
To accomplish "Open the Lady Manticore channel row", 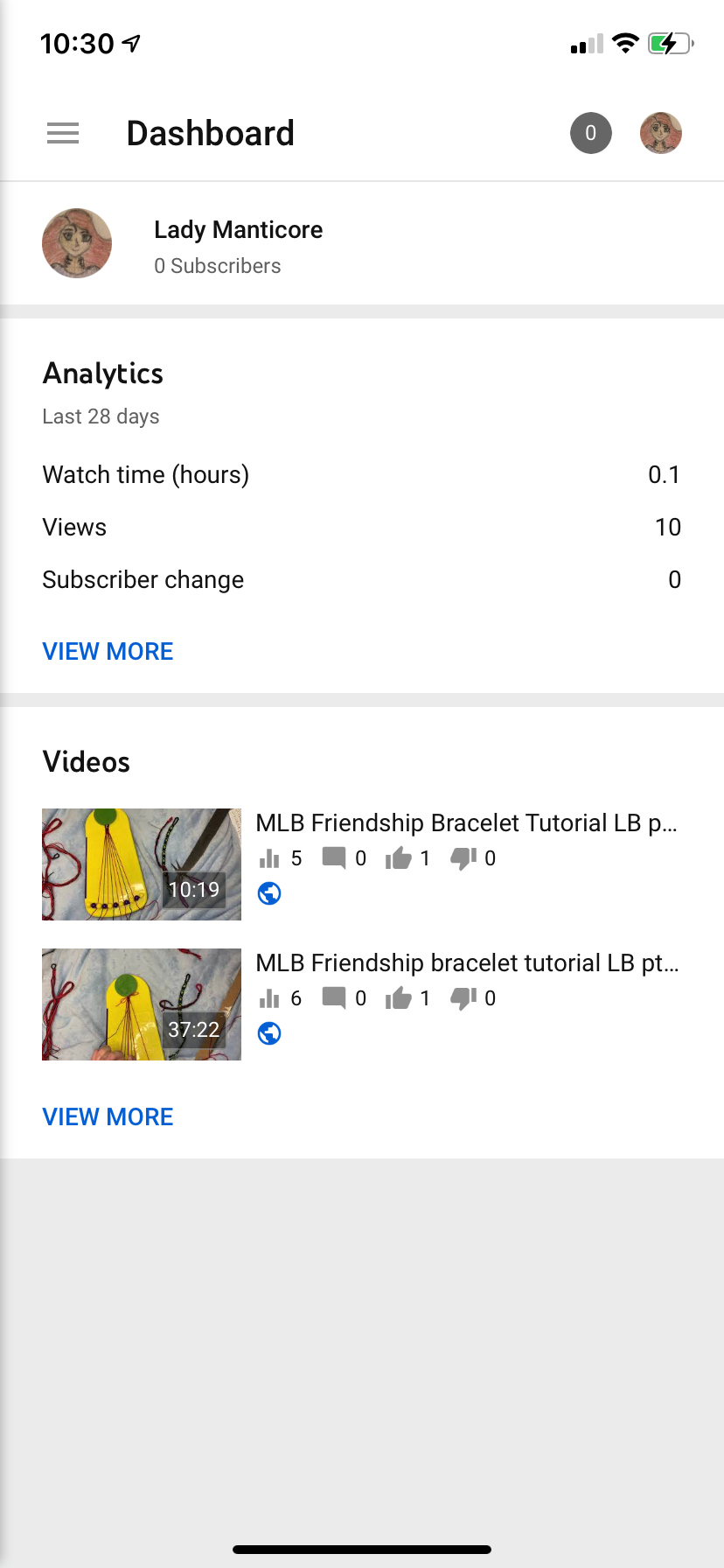I will click(362, 244).
